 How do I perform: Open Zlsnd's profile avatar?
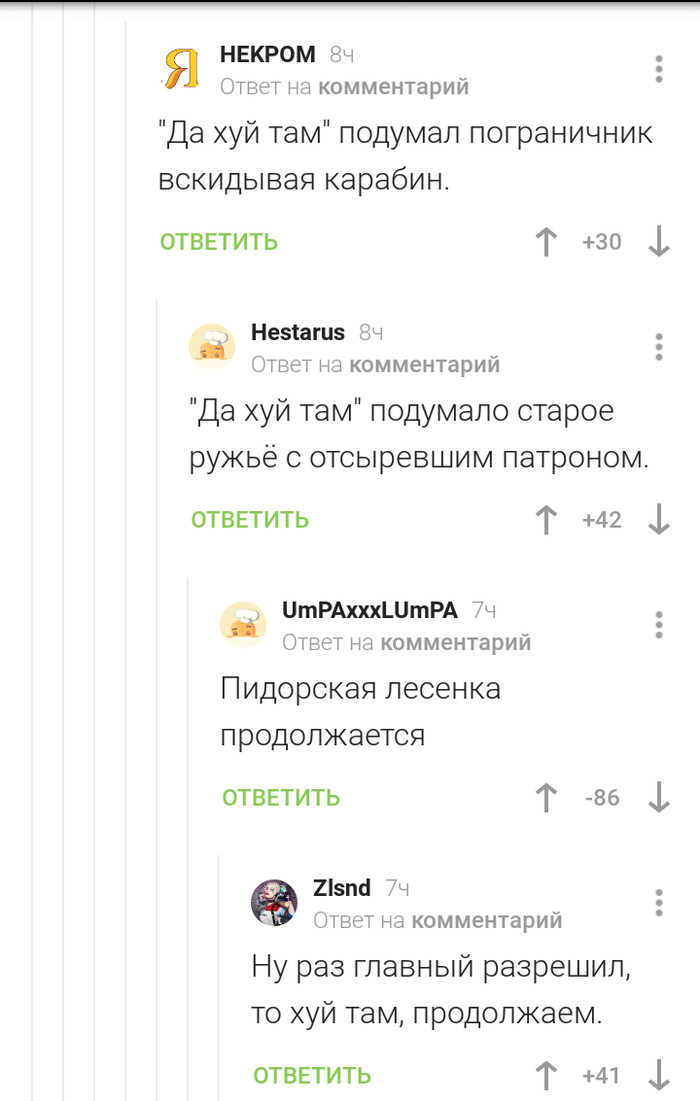pos(274,903)
